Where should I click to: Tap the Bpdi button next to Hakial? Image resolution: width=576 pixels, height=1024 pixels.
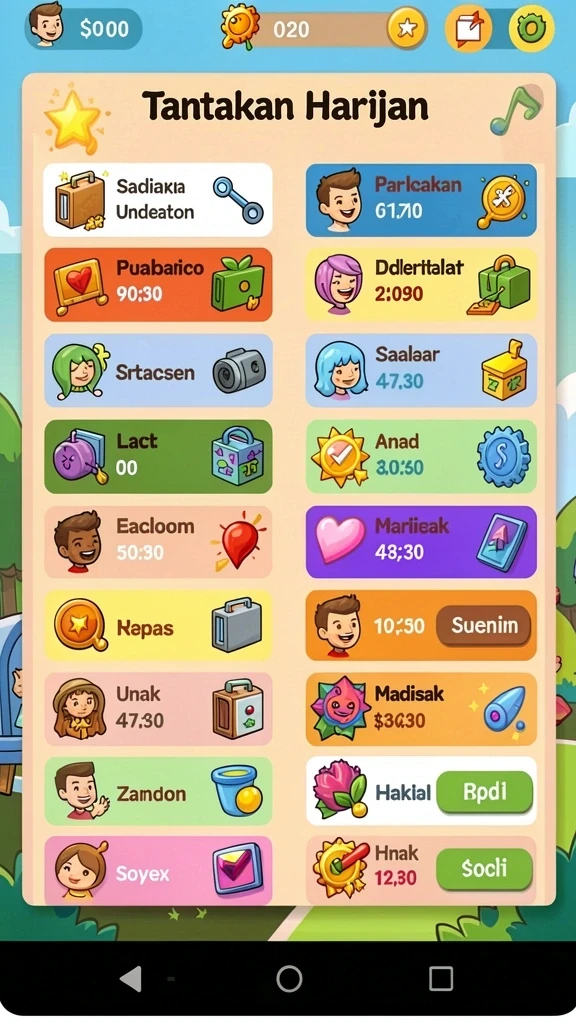[x=485, y=792]
